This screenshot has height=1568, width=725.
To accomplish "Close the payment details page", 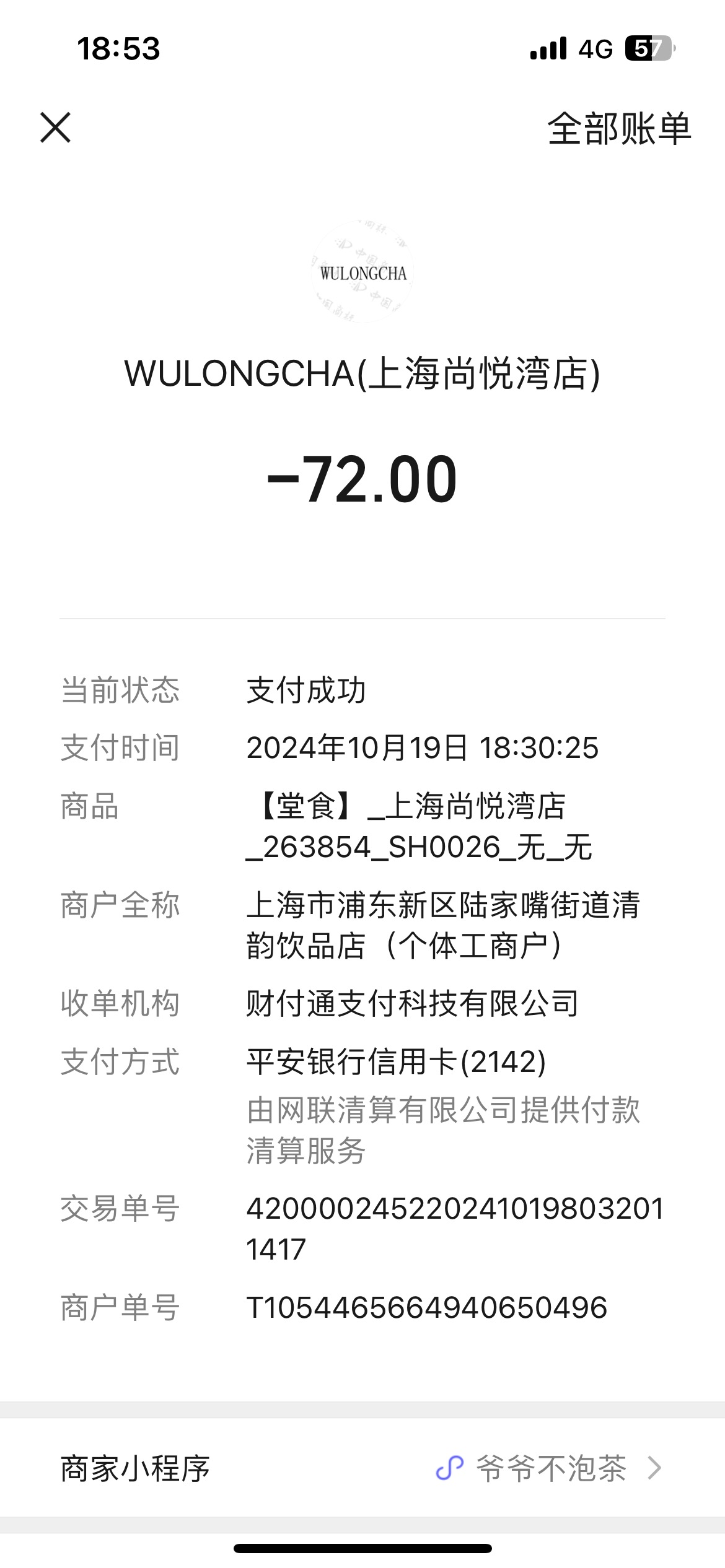I will click(56, 128).
